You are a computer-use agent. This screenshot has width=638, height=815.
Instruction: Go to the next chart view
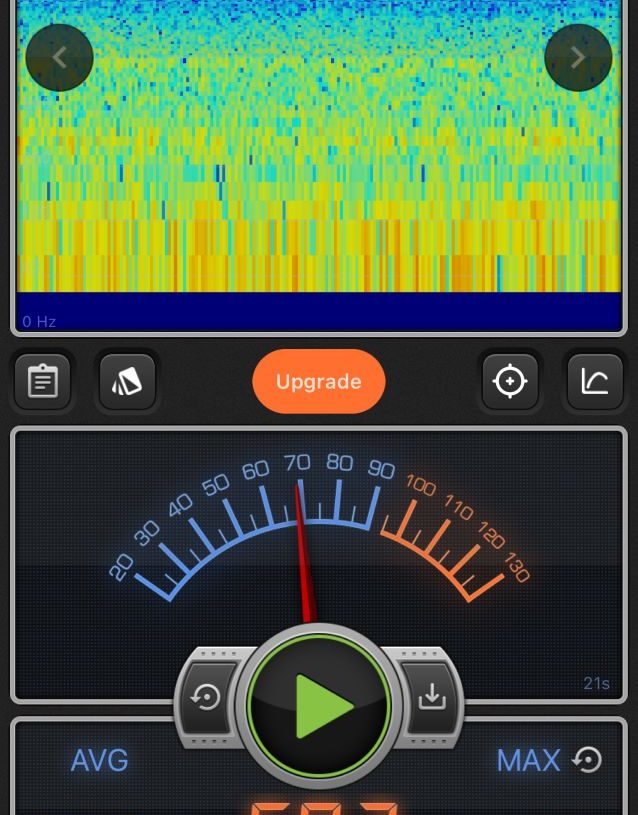point(578,58)
